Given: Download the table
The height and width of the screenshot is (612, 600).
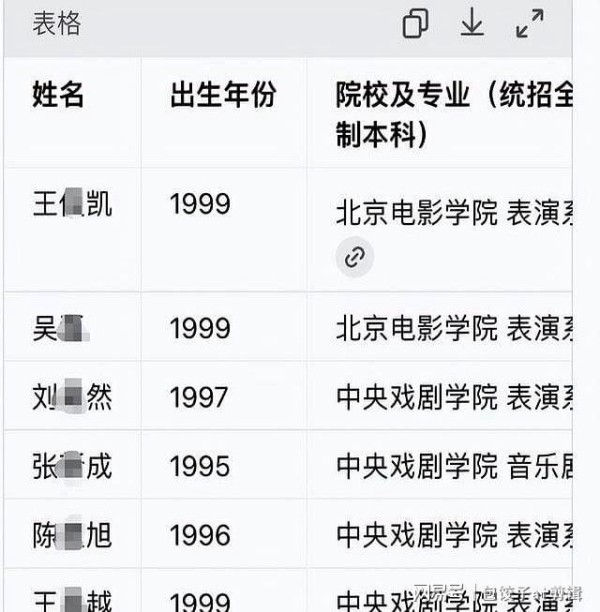Looking at the screenshot, I should (x=472, y=23).
